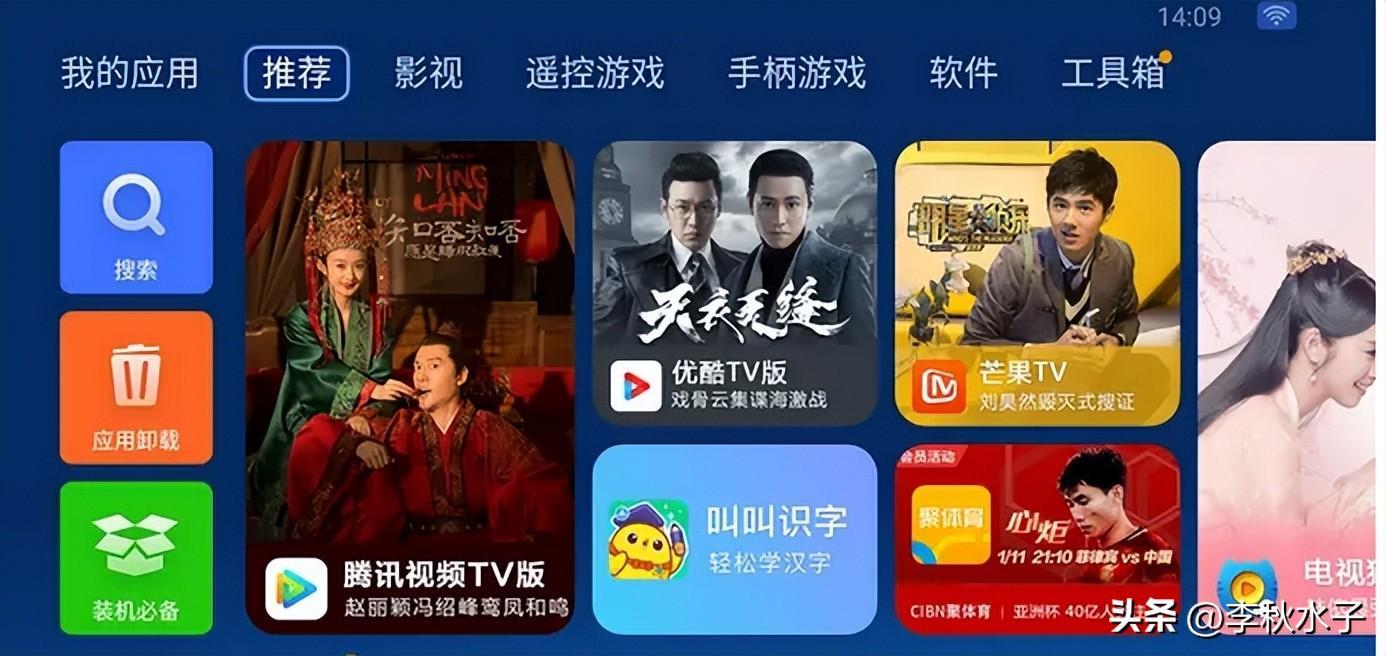Switch to the 我的应用 tab
Viewport: 1386px width, 656px height.
[x=130, y=74]
